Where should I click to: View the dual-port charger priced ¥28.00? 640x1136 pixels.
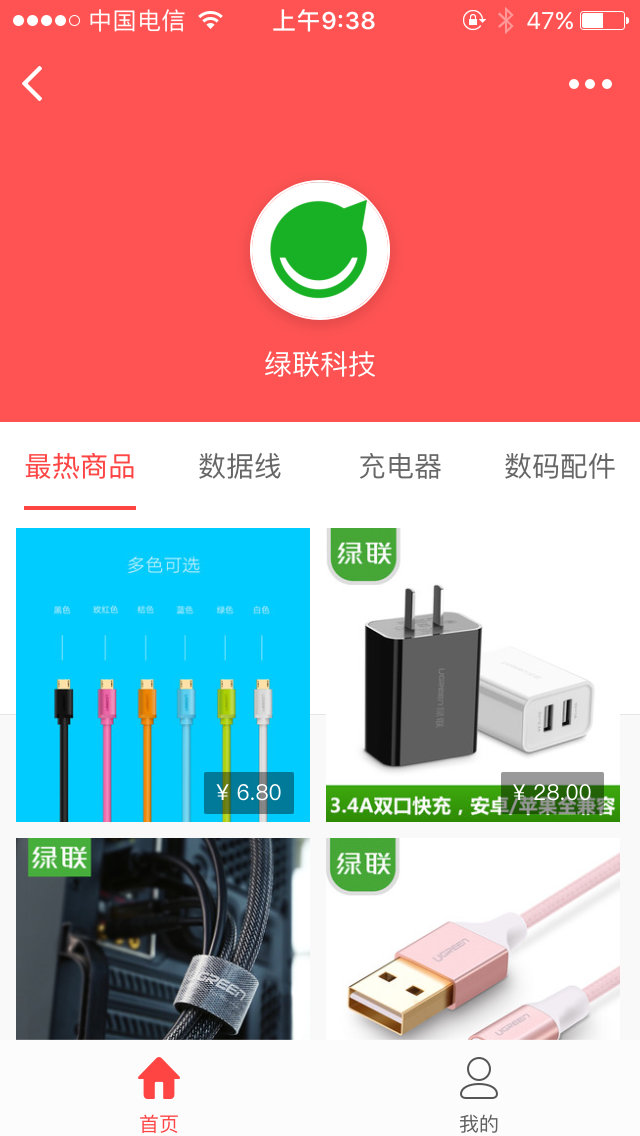473,675
